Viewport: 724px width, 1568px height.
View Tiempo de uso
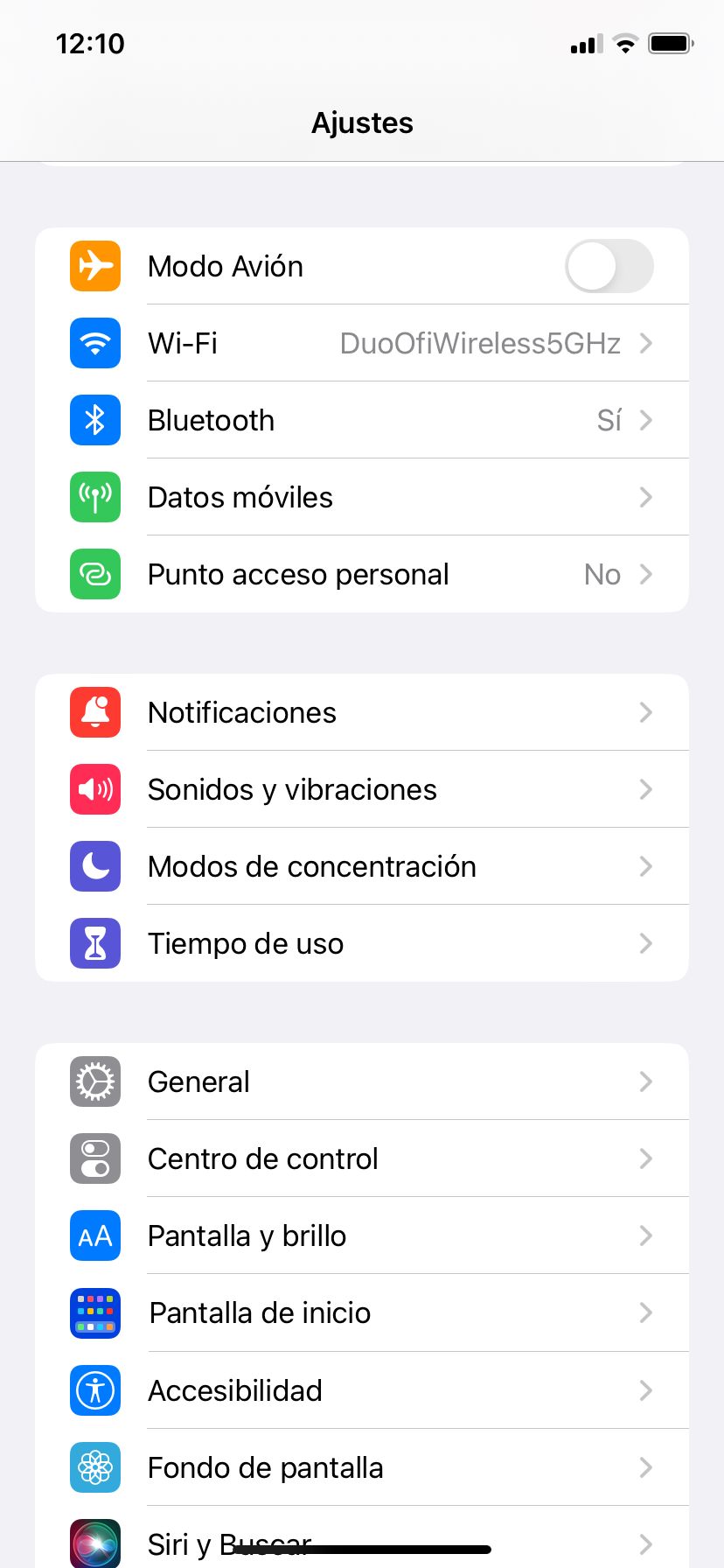click(362, 943)
